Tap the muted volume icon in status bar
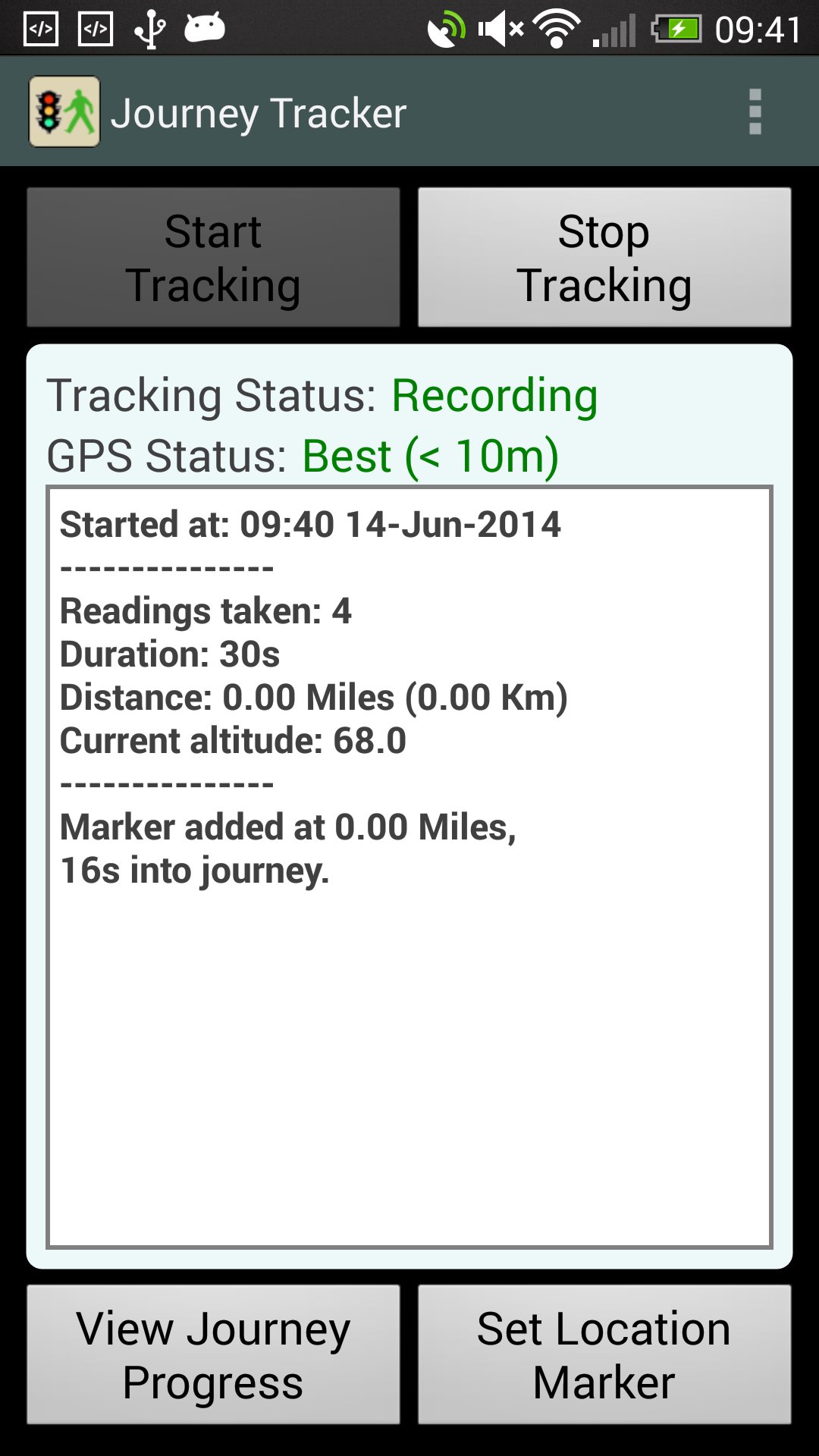Image resolution: width=819 pixels, height=1456 pixels. 501,28
